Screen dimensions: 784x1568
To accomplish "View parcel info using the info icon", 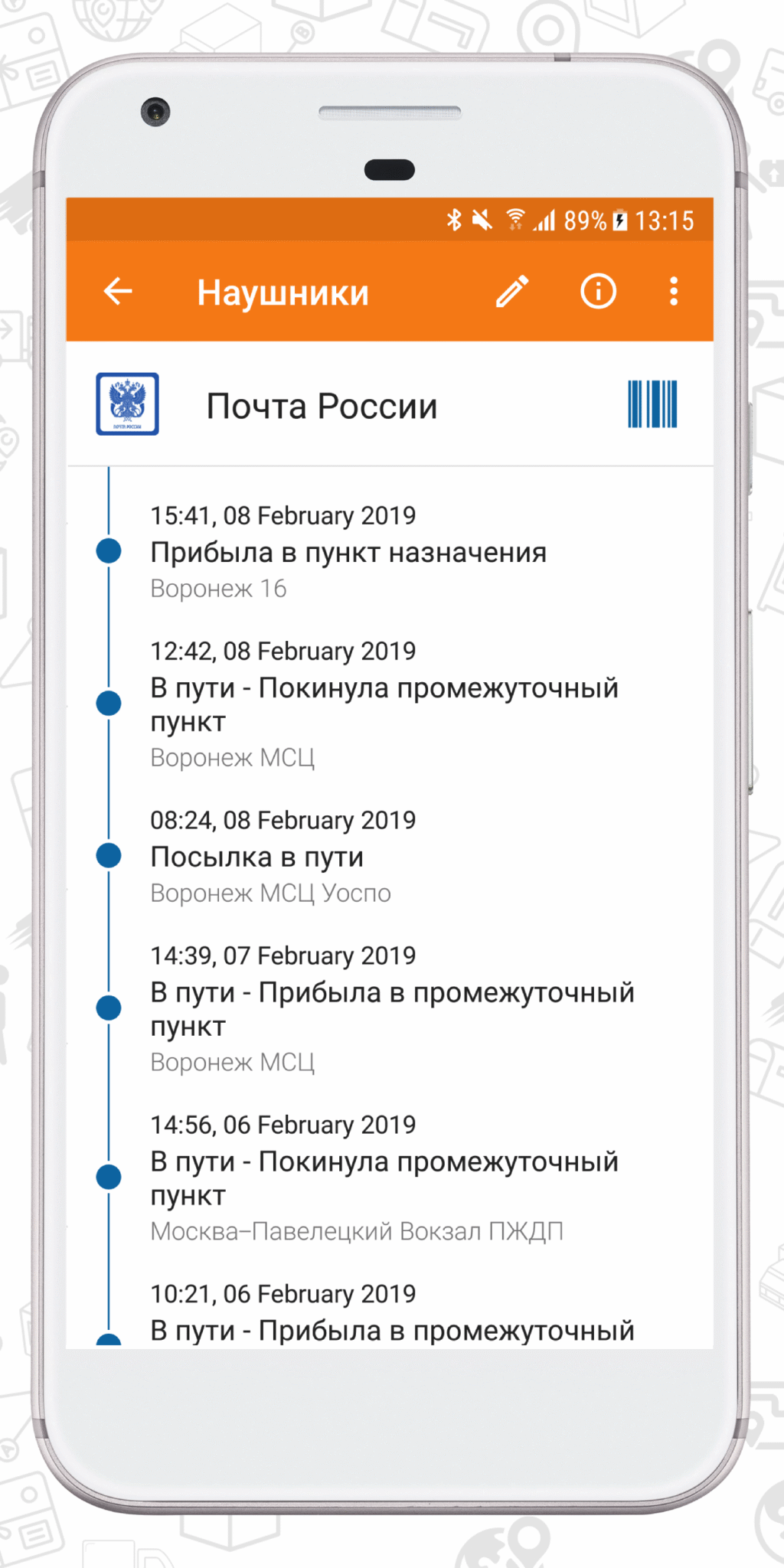I will pos(597,291).
